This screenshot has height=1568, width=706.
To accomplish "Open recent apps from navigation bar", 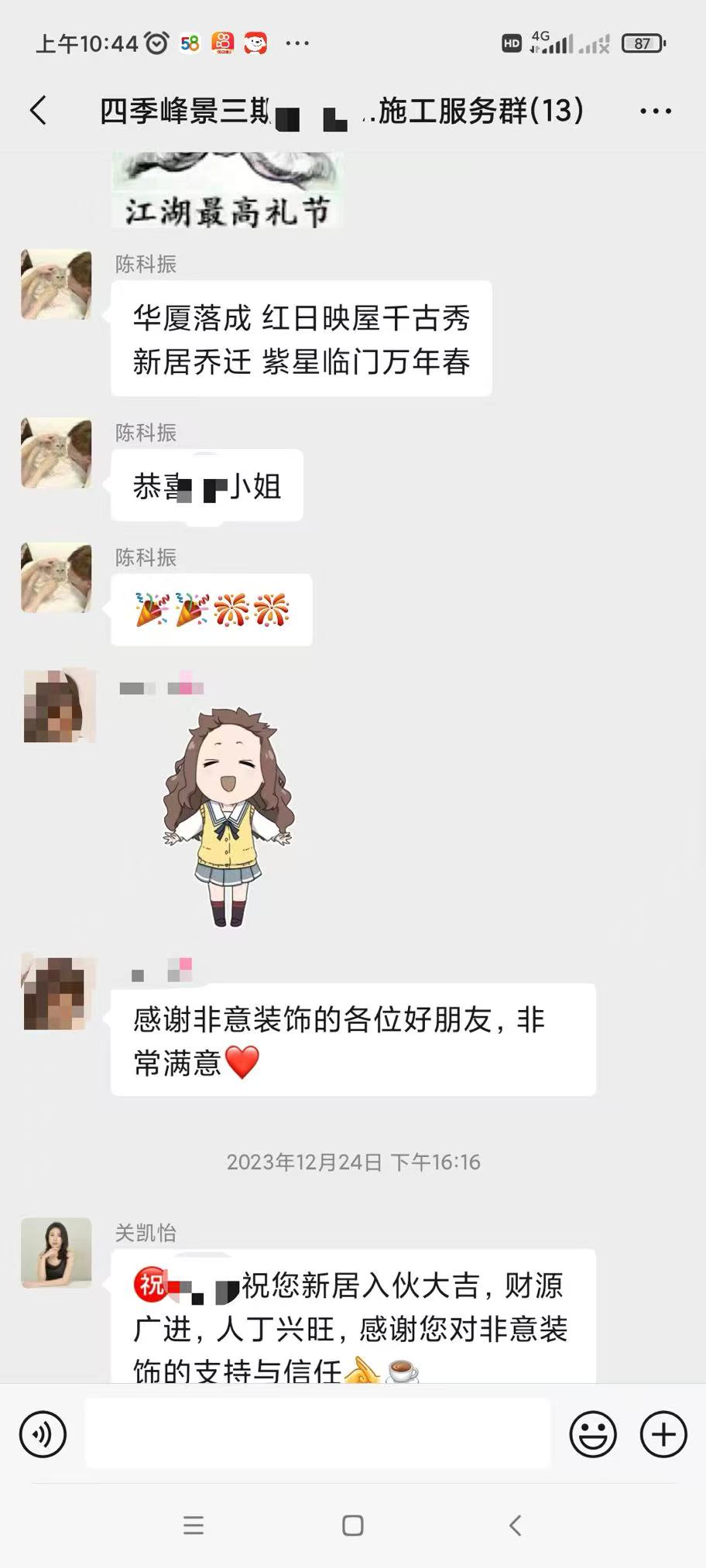I will coord(194,1525).
